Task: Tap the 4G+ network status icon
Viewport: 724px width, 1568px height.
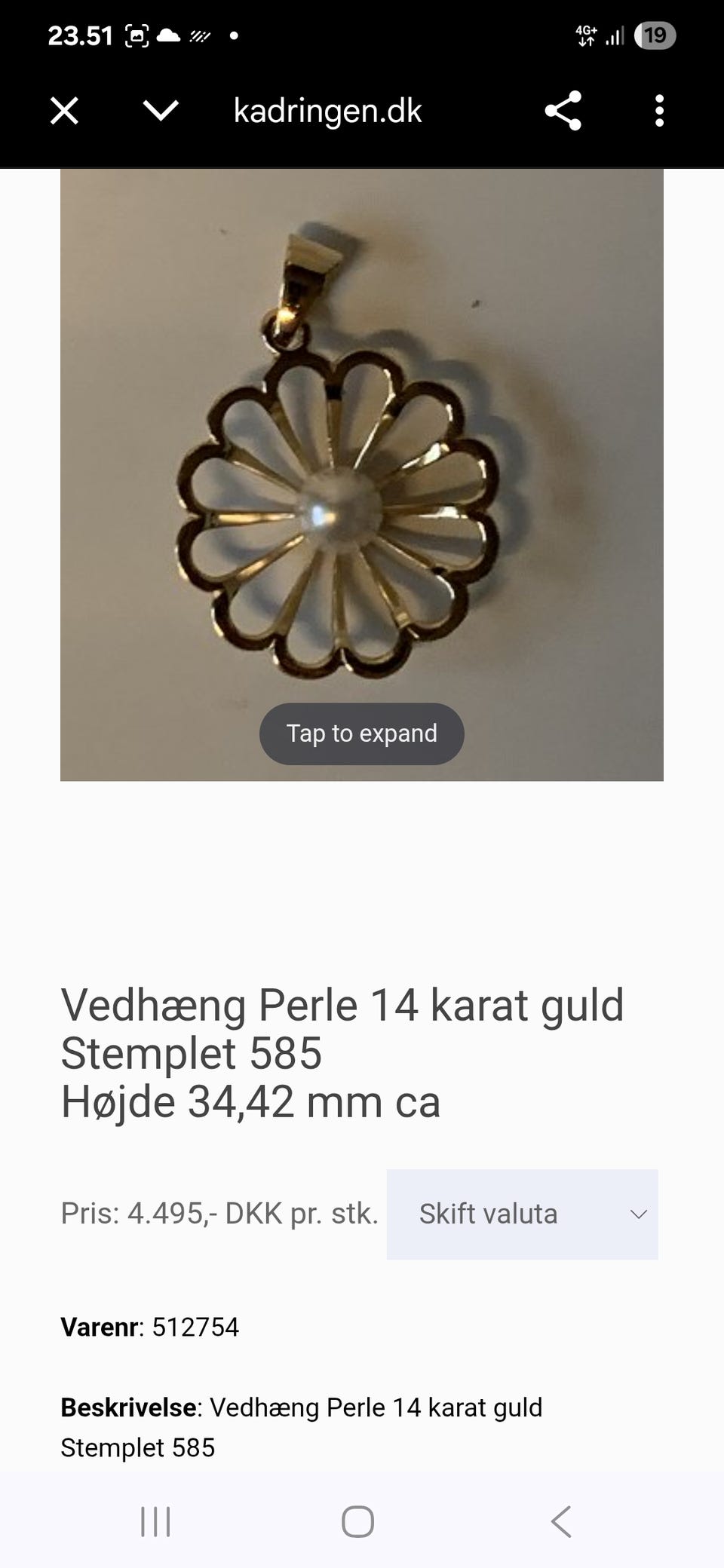Action: point(586,33)
